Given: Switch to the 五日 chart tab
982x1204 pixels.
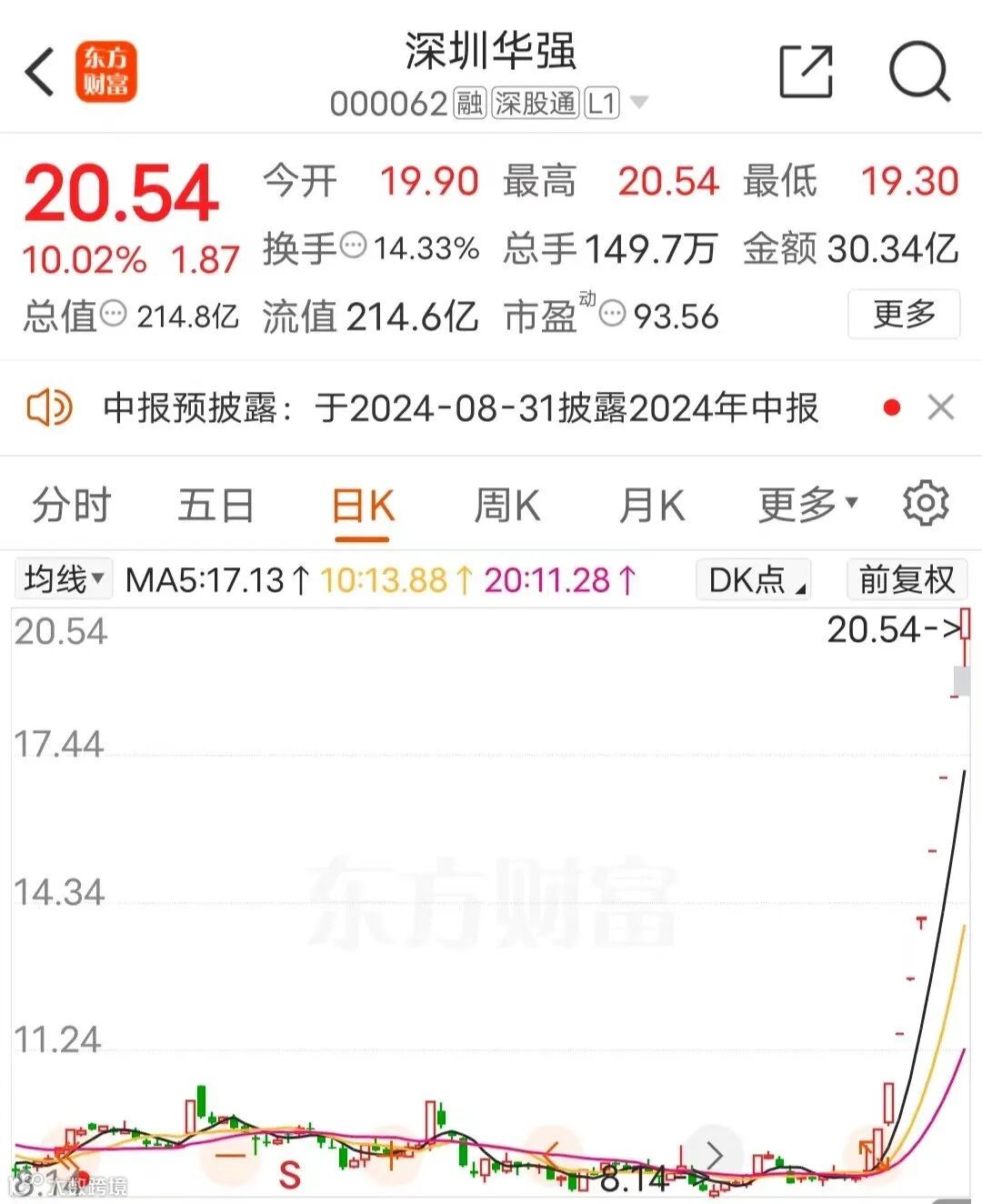Looking at the screenshot, I should pos(215,506).
